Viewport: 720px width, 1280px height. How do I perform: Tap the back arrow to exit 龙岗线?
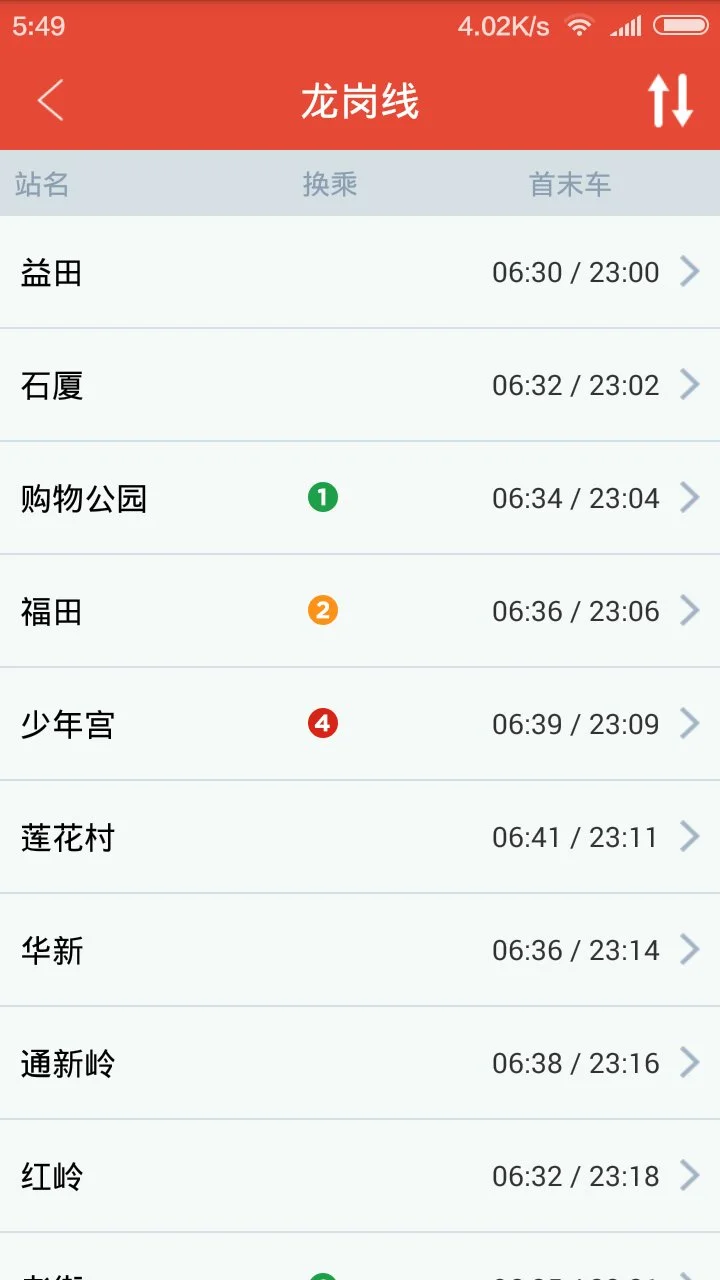tap(50, 101)
